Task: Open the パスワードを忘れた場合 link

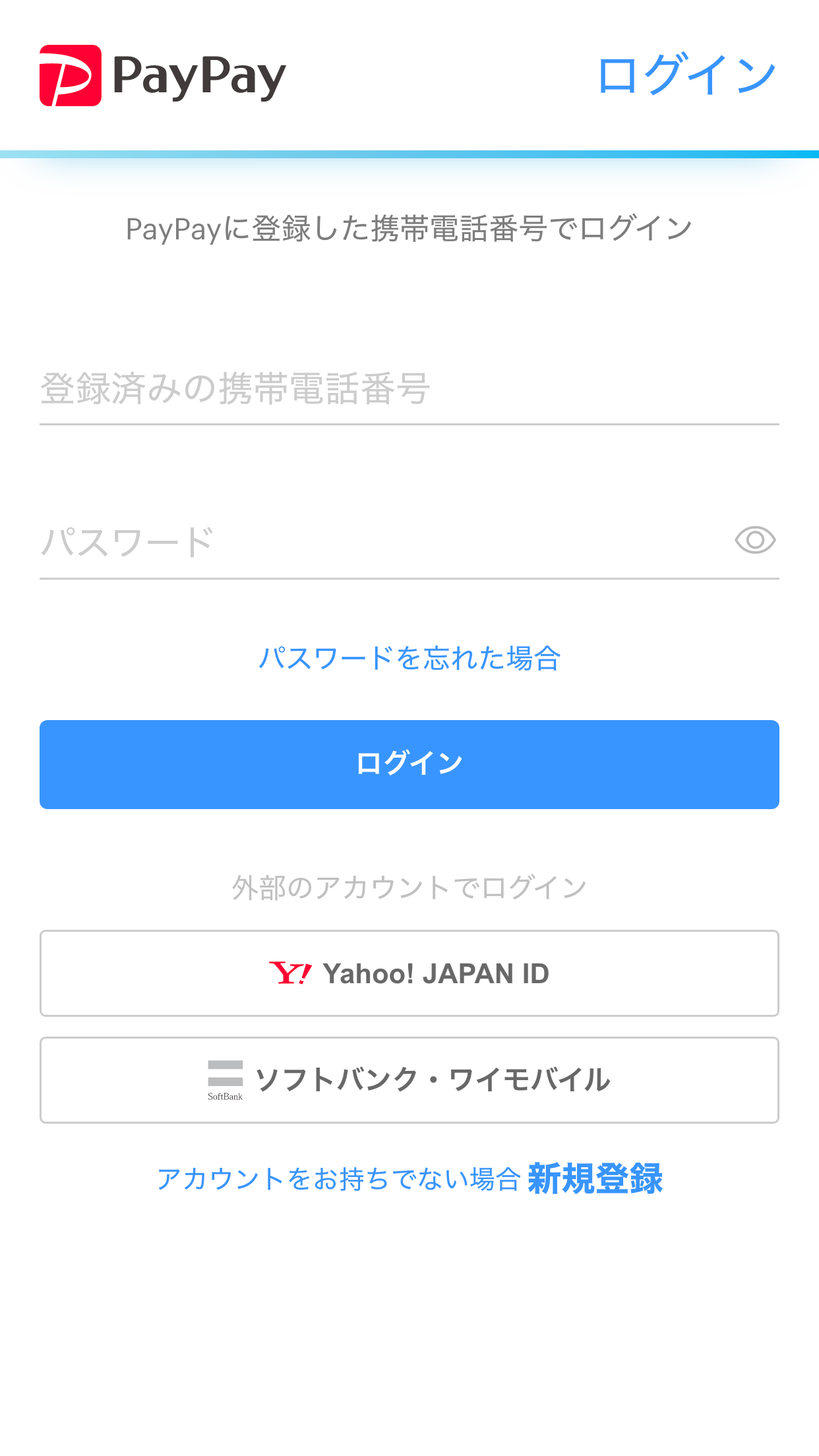Action: 409,658
